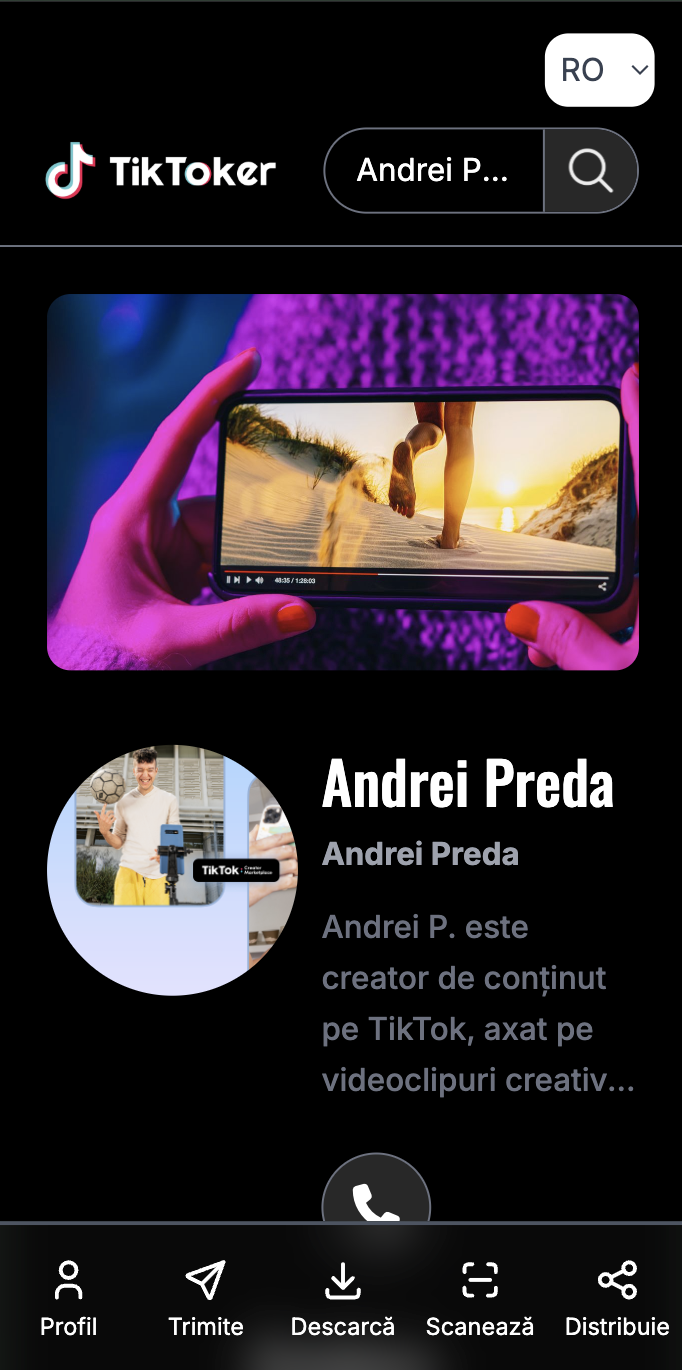The height and width of the screenshot is (1370, 682).
Task: Tap the search field with Andrei P...
Action: pos(434,170)
